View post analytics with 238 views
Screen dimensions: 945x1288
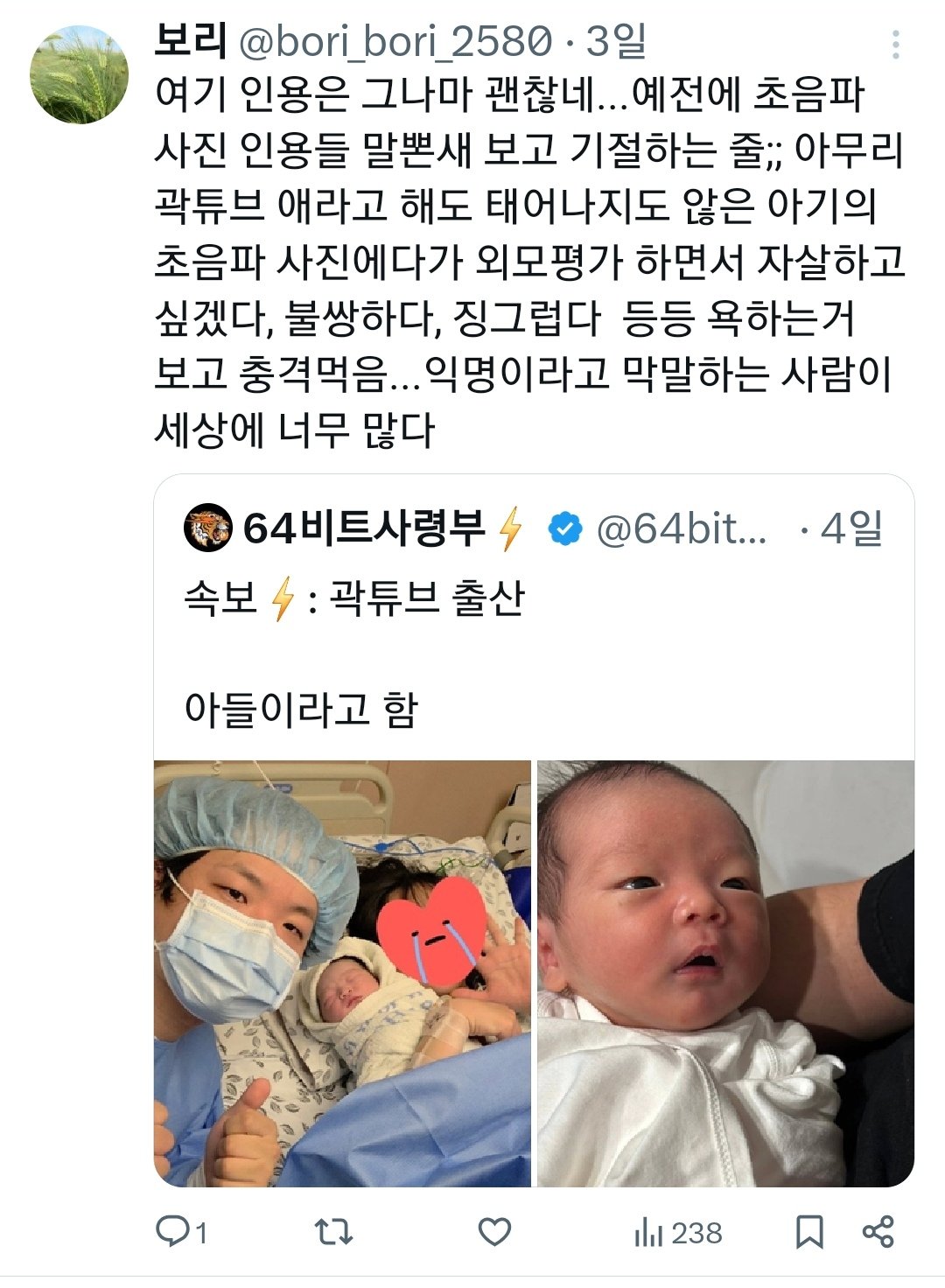click(677, 1233)
